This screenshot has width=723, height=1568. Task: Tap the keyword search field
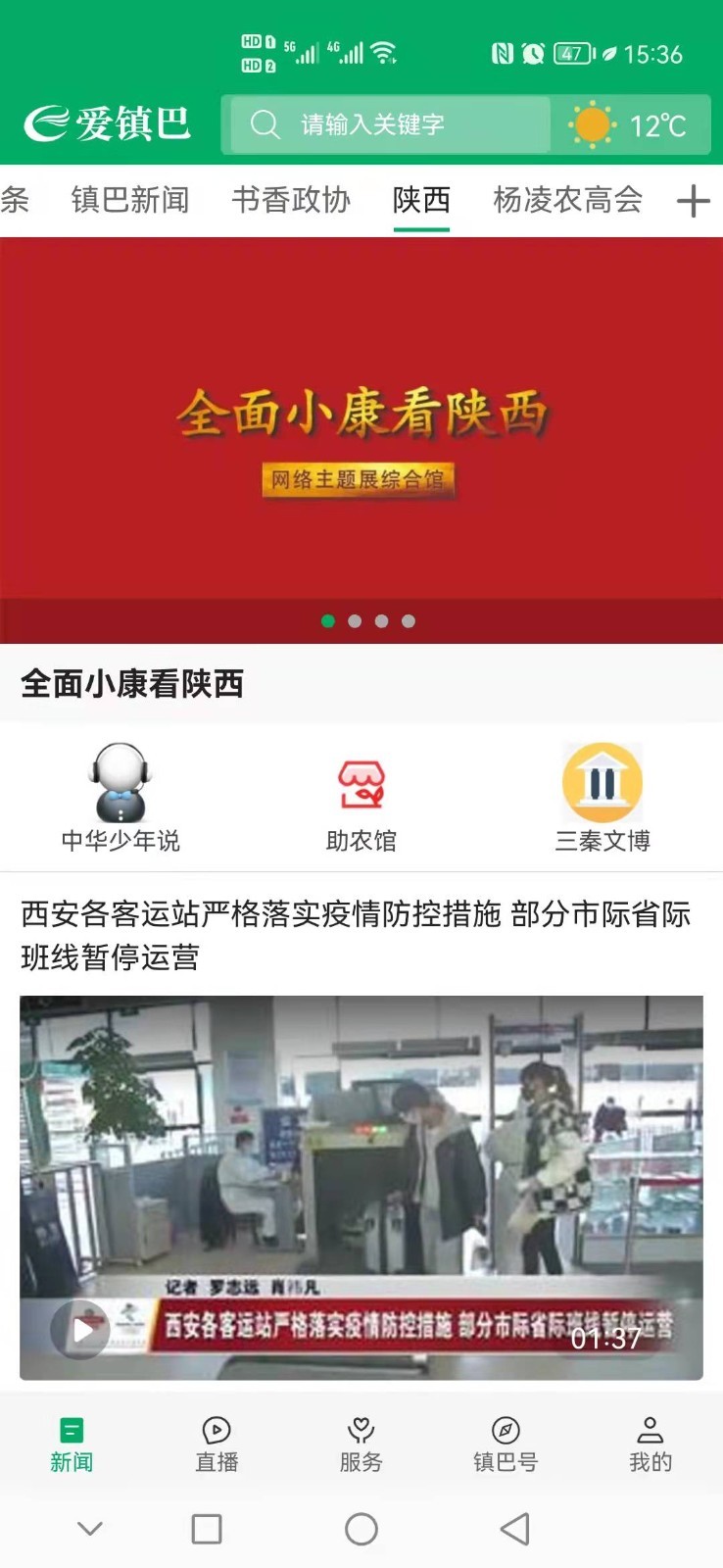pos(390,124)
